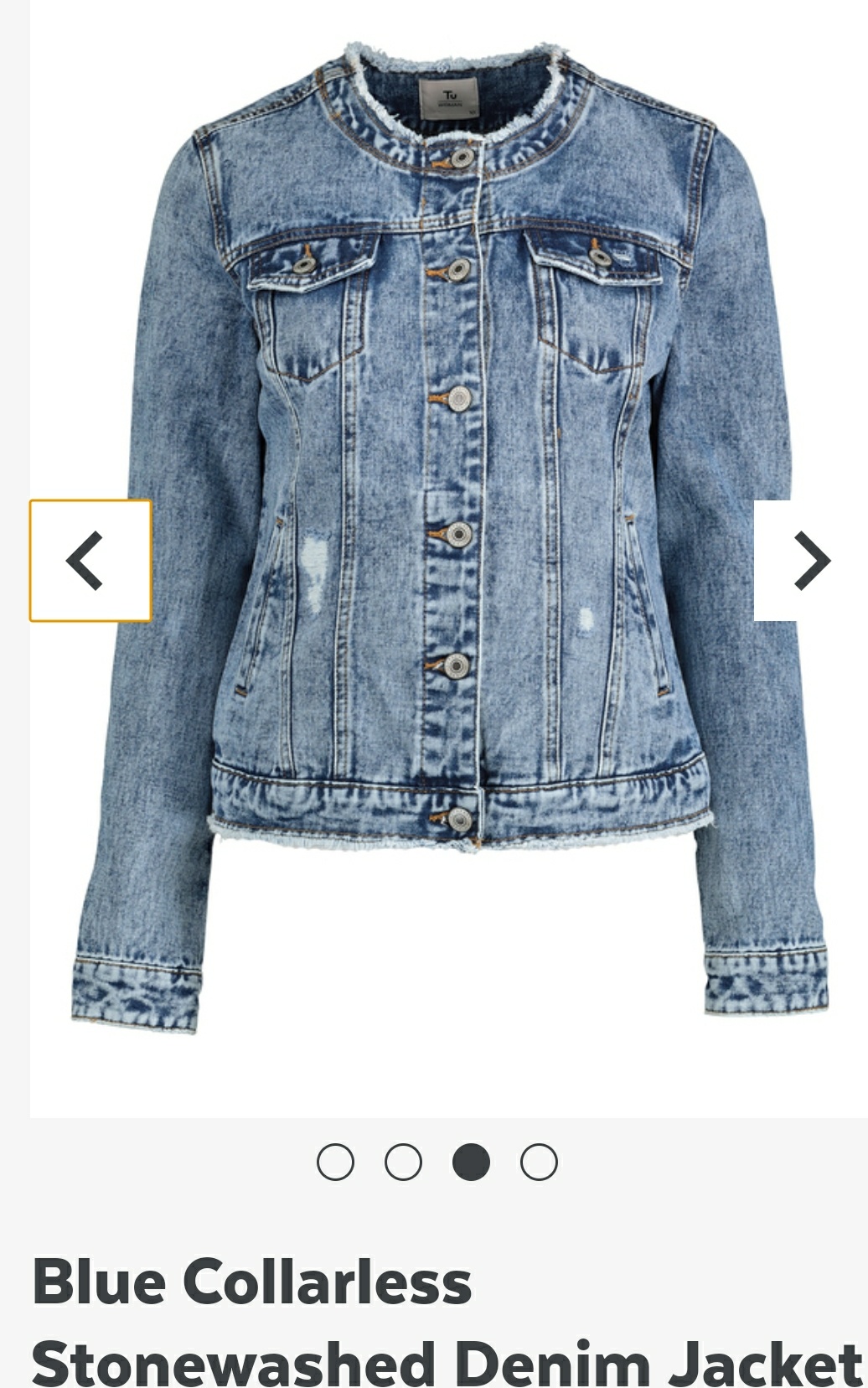Select the second image indicator dot
This screenshot has width=868, height=1388.
coord(403,1162)
